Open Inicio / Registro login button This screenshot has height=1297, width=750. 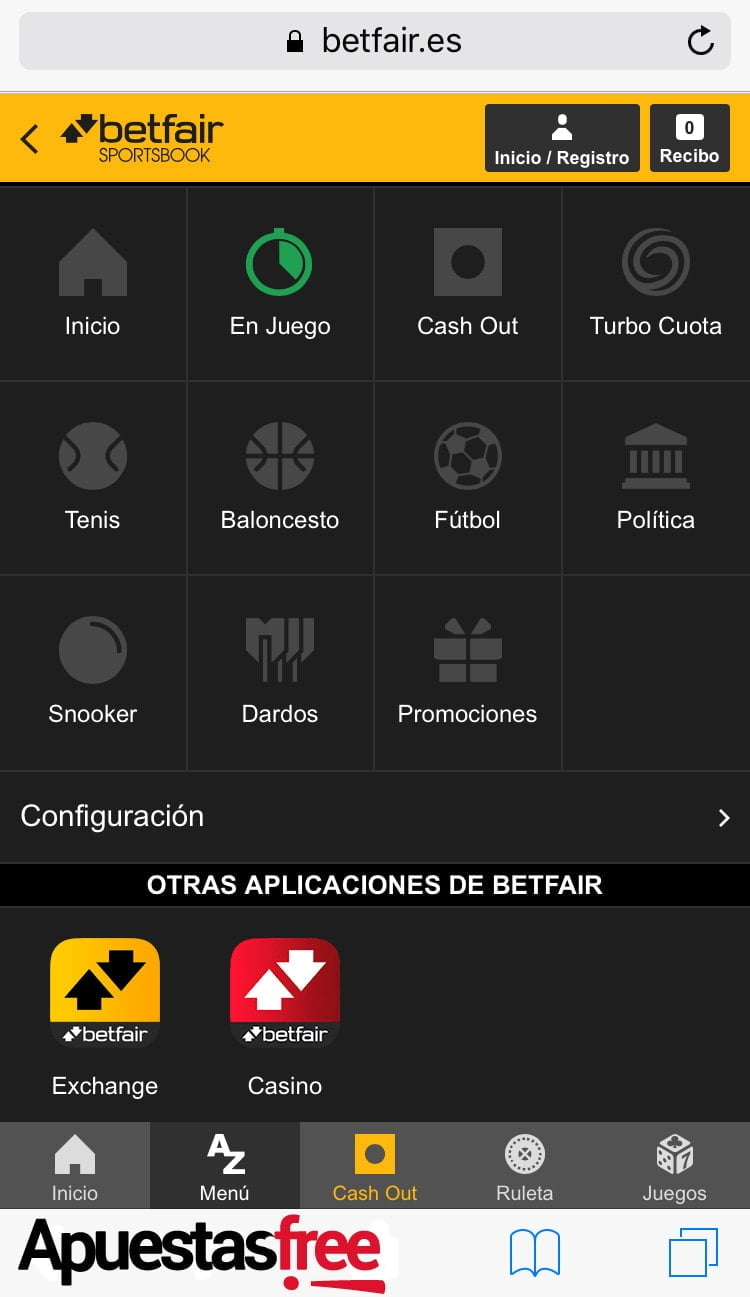(x=562, y=139)
